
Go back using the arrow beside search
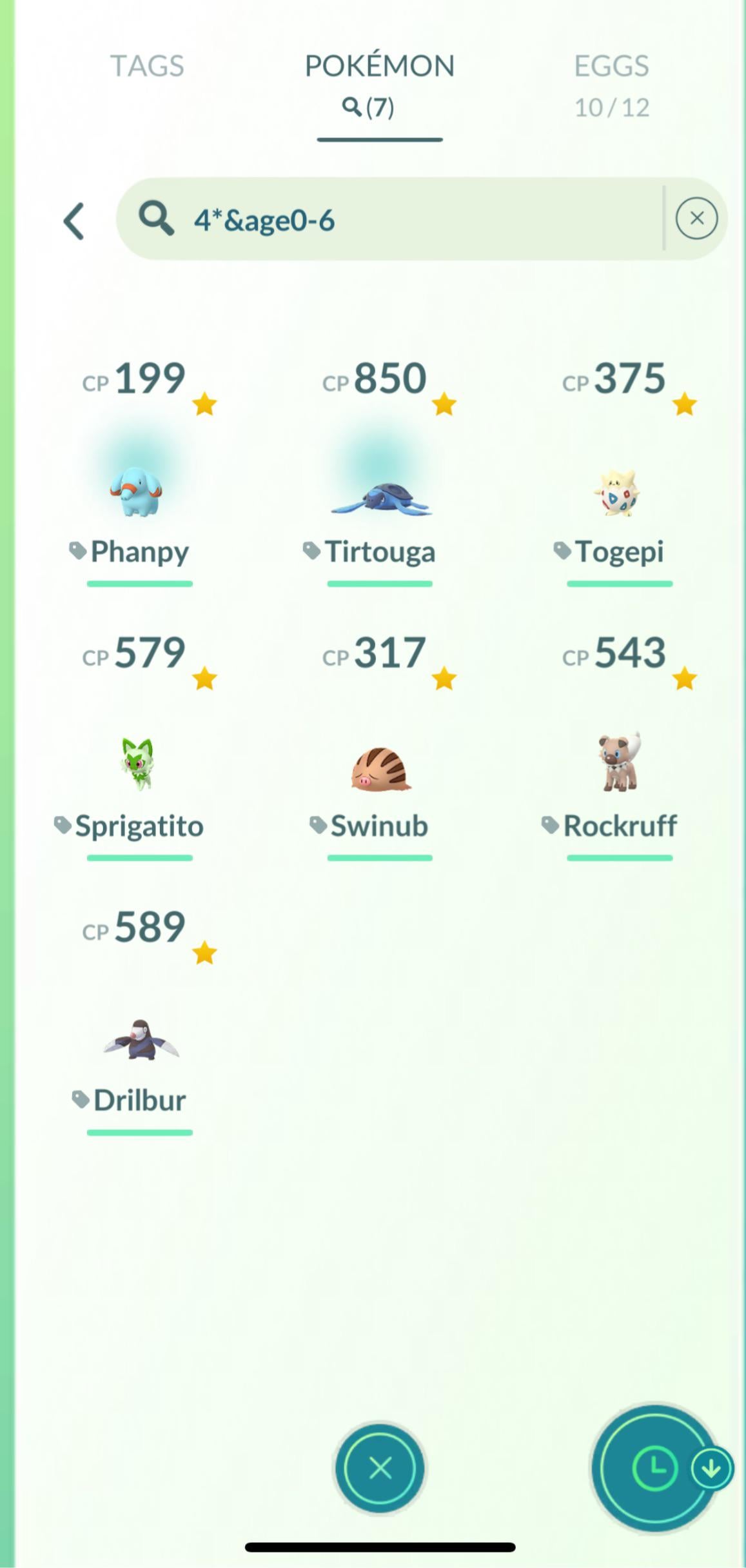pos(74,221)
